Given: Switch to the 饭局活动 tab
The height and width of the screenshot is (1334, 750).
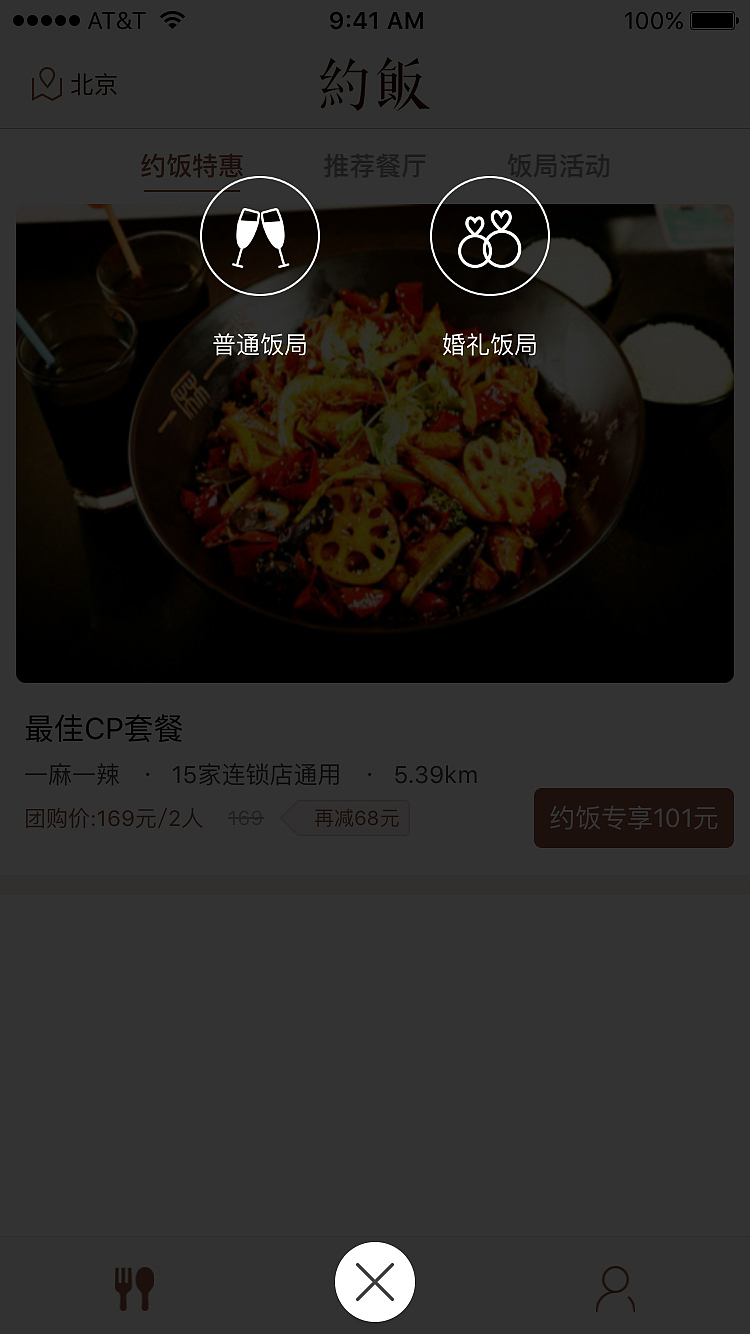Looking at the screenshot, I should (x=558, y=167).
